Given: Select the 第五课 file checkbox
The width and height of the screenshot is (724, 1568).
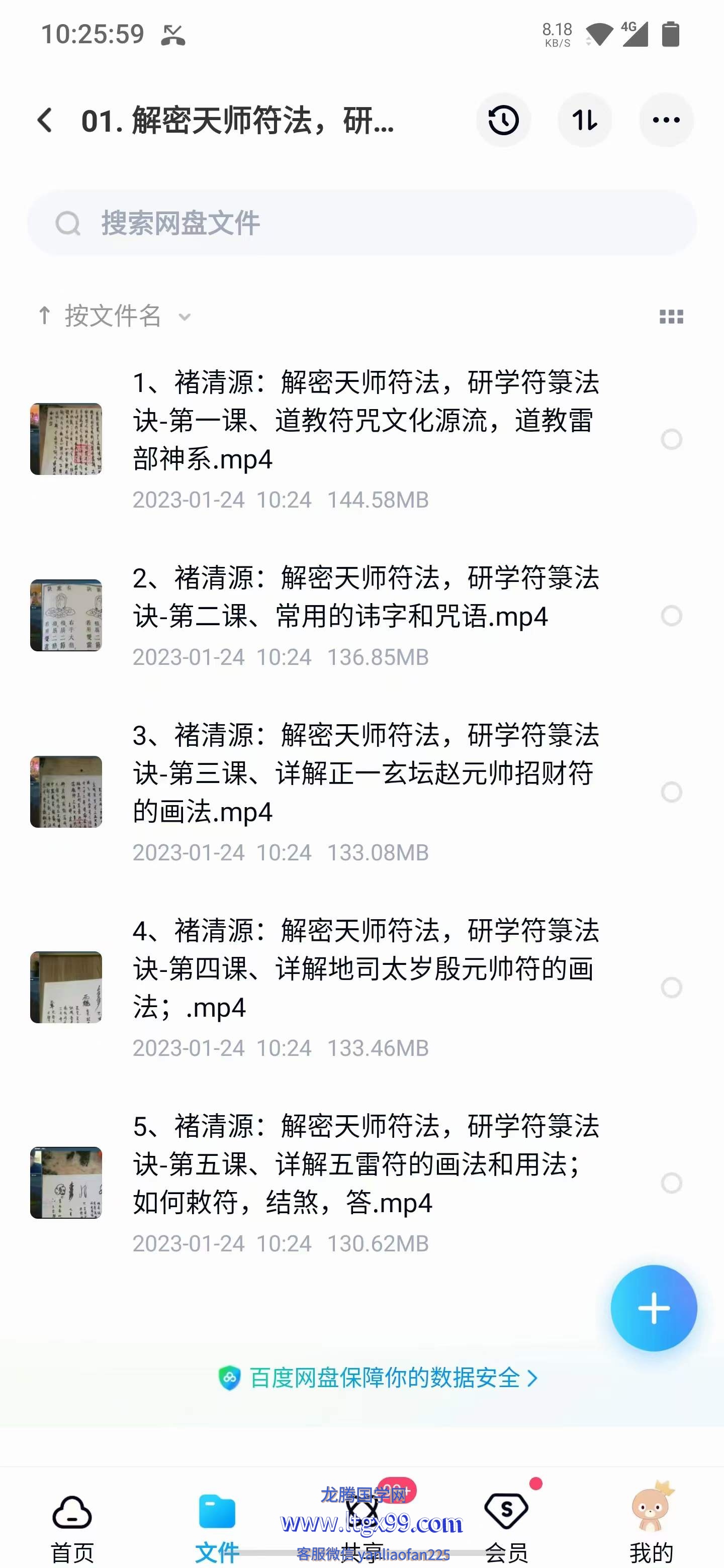Looking at the screenshot, I should point(671,1183).
